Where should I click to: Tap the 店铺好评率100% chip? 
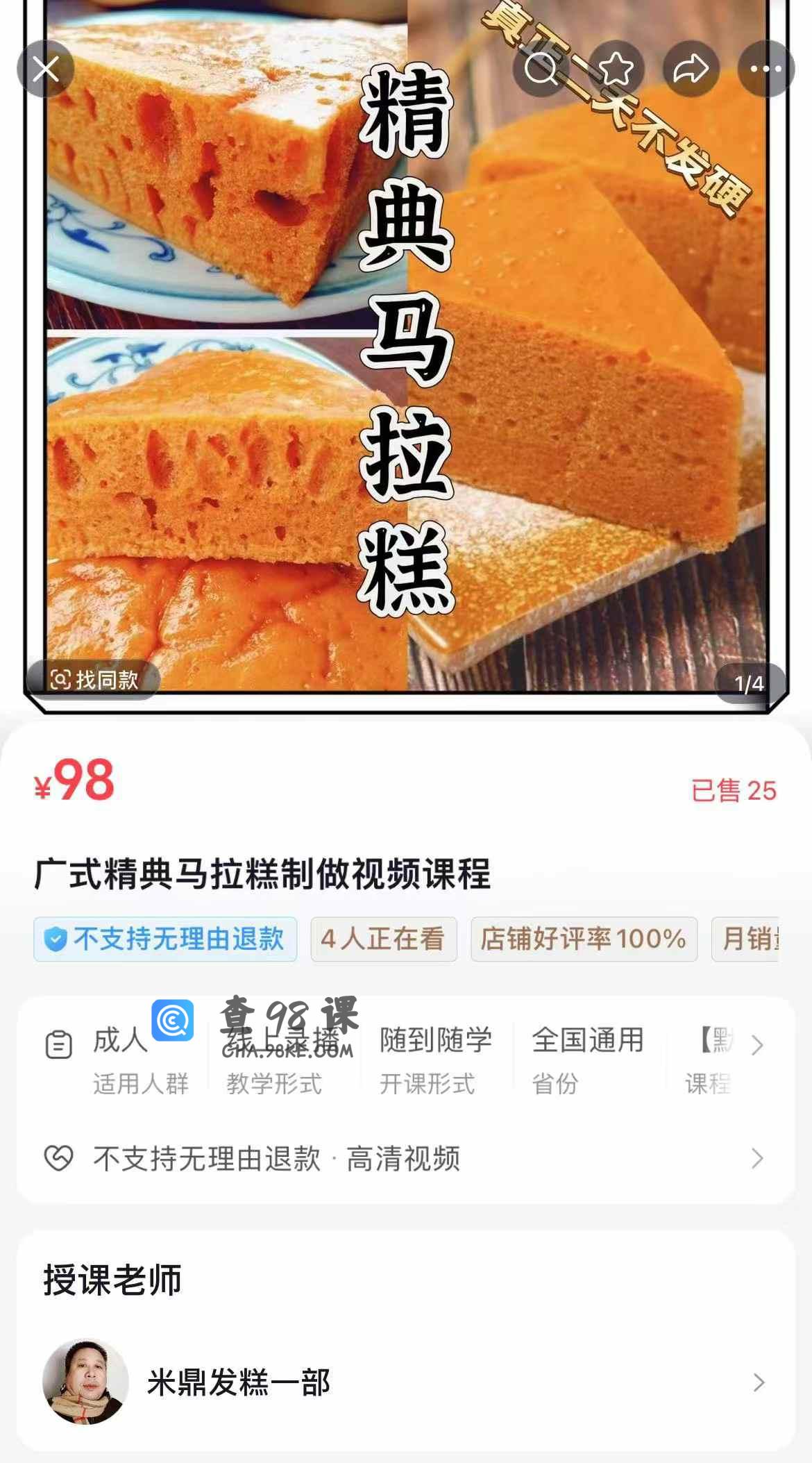click(x=584, y=939)
